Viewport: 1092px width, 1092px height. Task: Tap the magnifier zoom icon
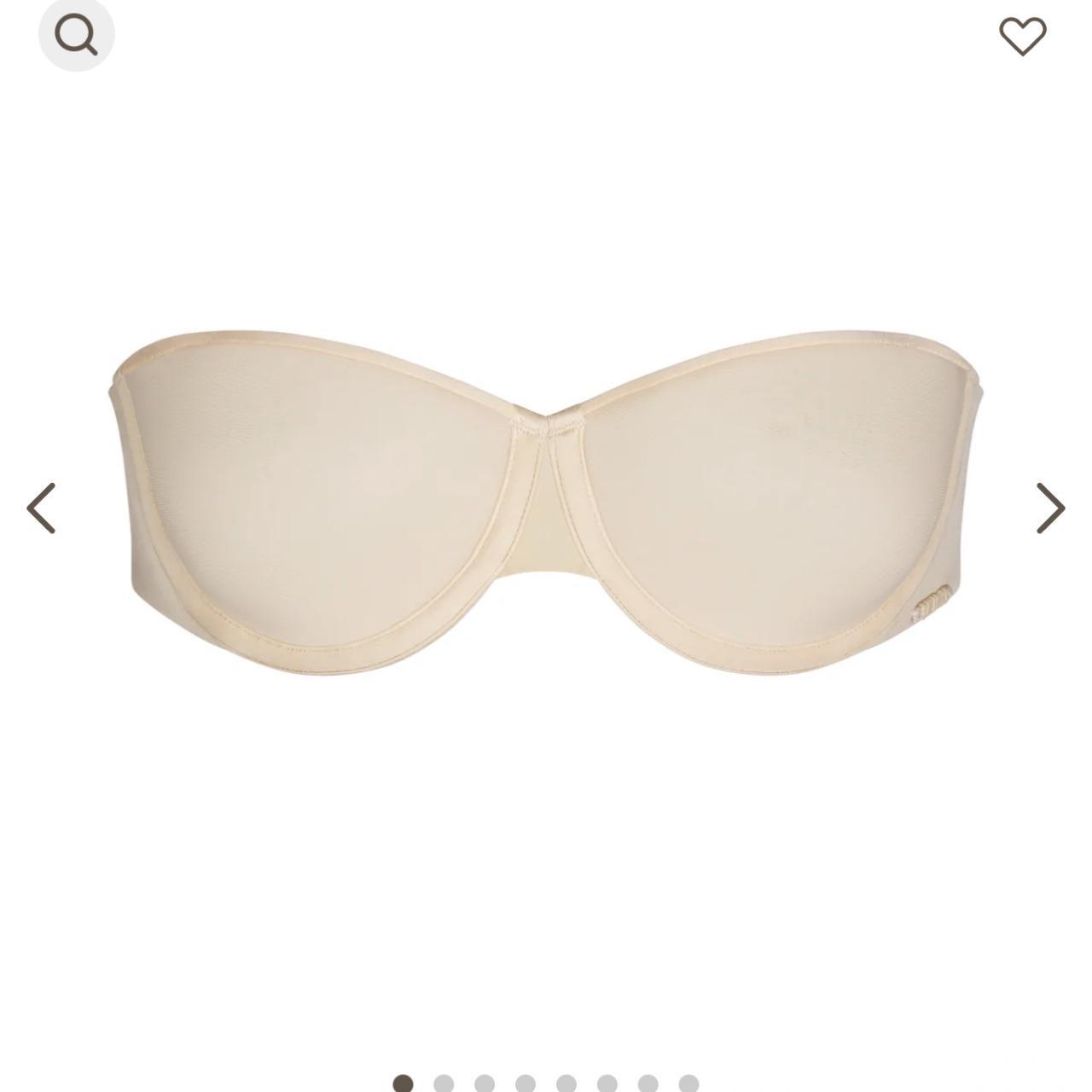pos(76,35)
